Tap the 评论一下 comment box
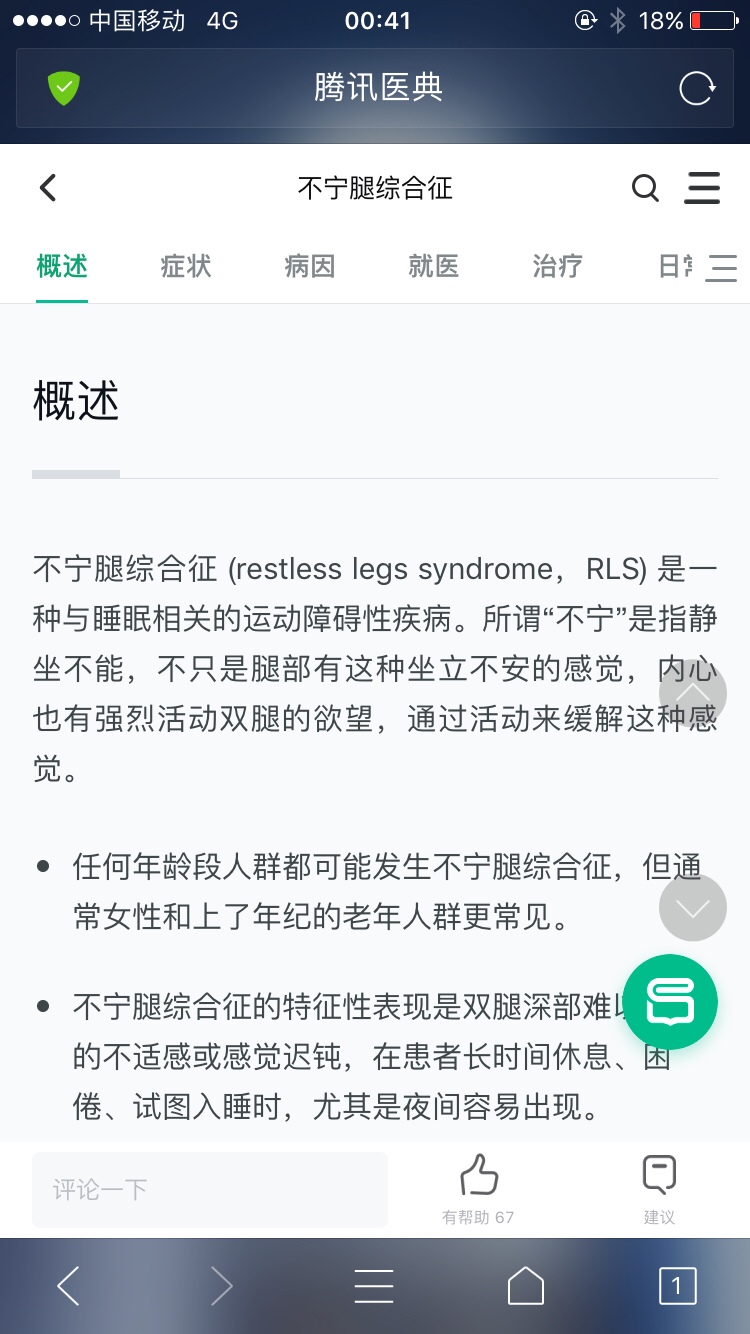Screen dimensions: 750x1334 210,1189
